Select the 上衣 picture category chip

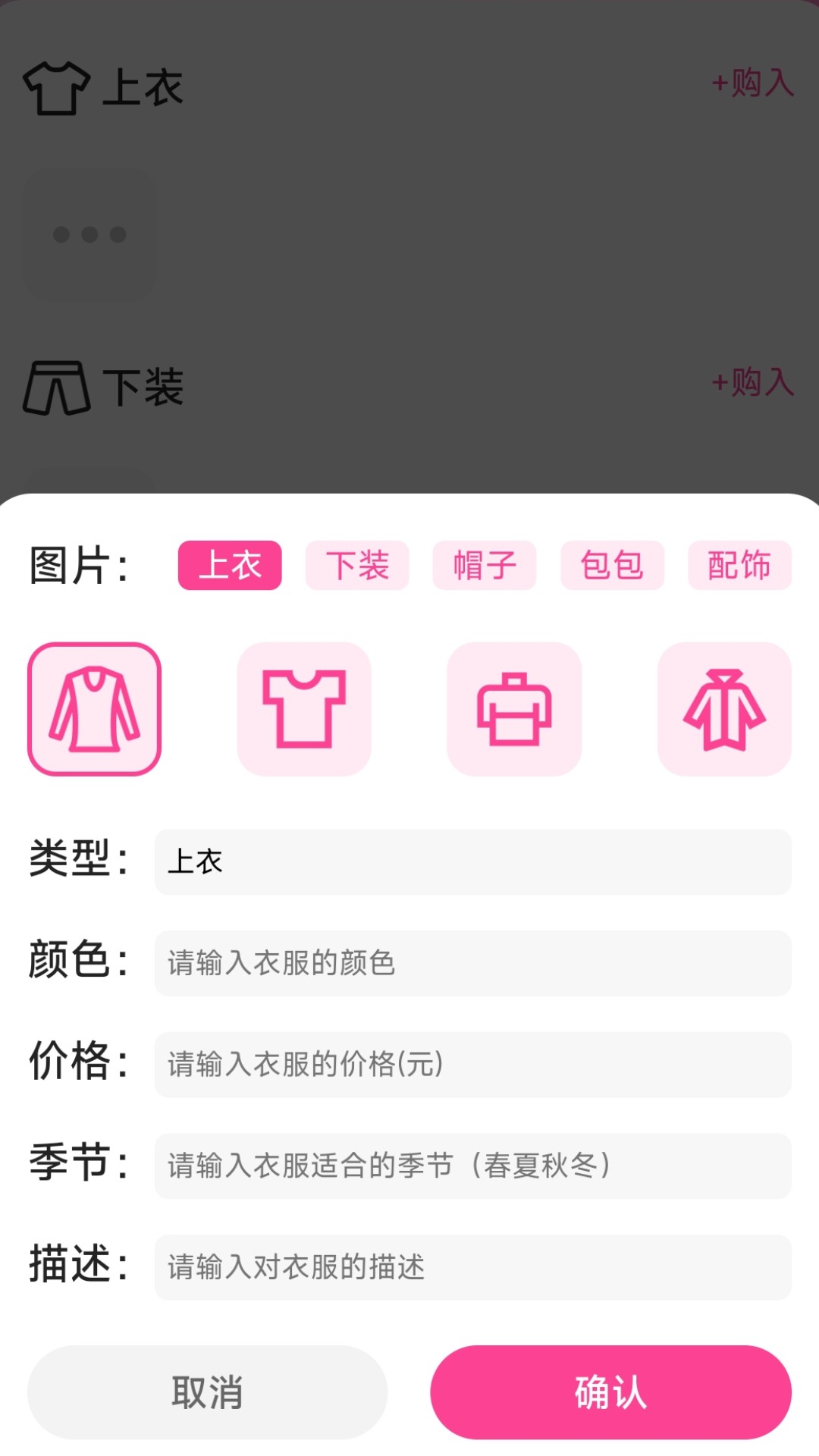click(x=230, y=566)
